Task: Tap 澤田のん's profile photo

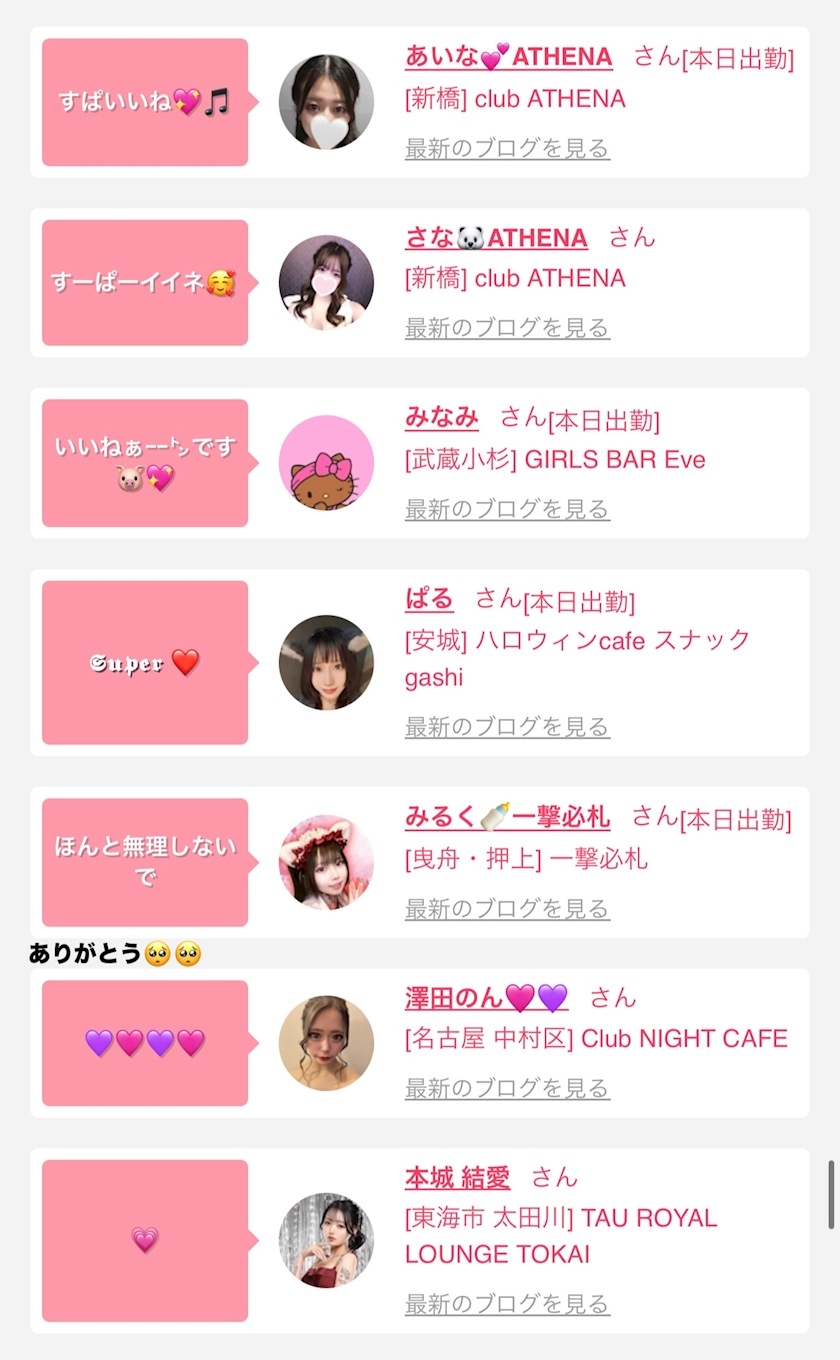Action: click(x=326, y=1043)
